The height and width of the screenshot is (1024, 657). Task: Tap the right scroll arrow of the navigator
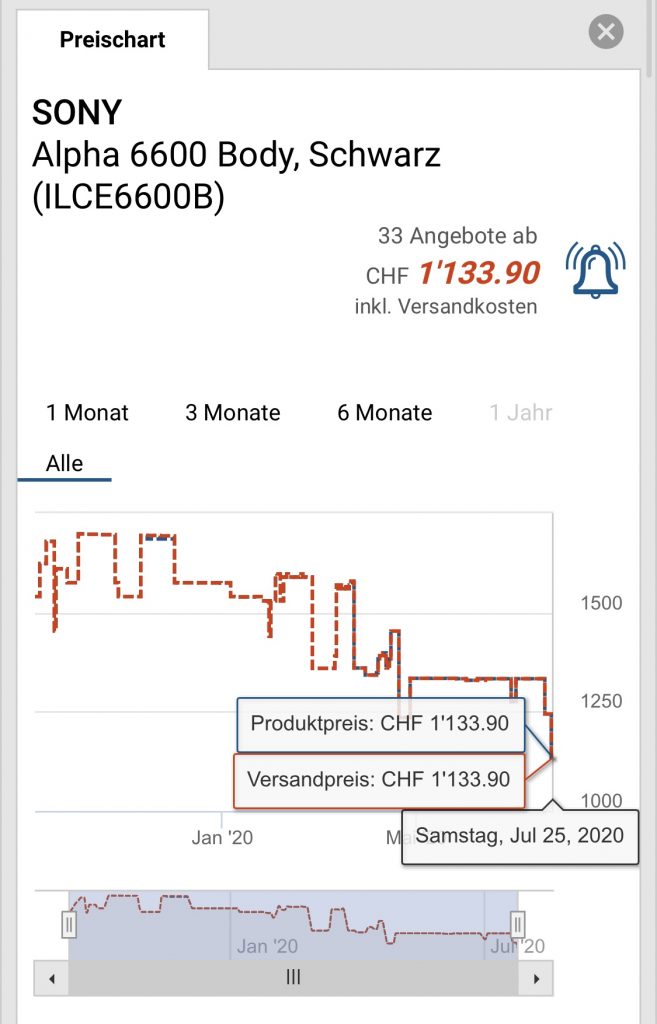[536, 978]
